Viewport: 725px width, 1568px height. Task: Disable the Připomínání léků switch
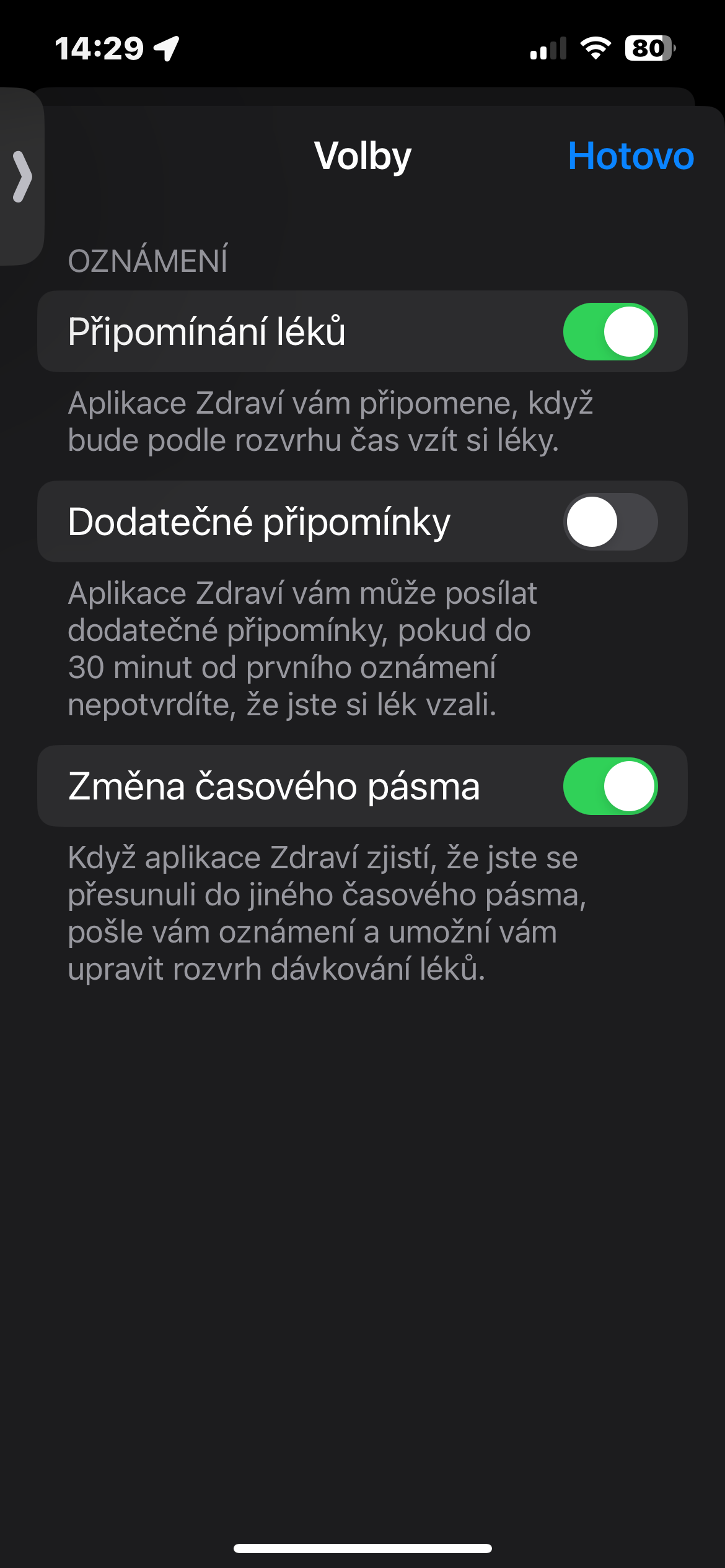tap(610, 331)
